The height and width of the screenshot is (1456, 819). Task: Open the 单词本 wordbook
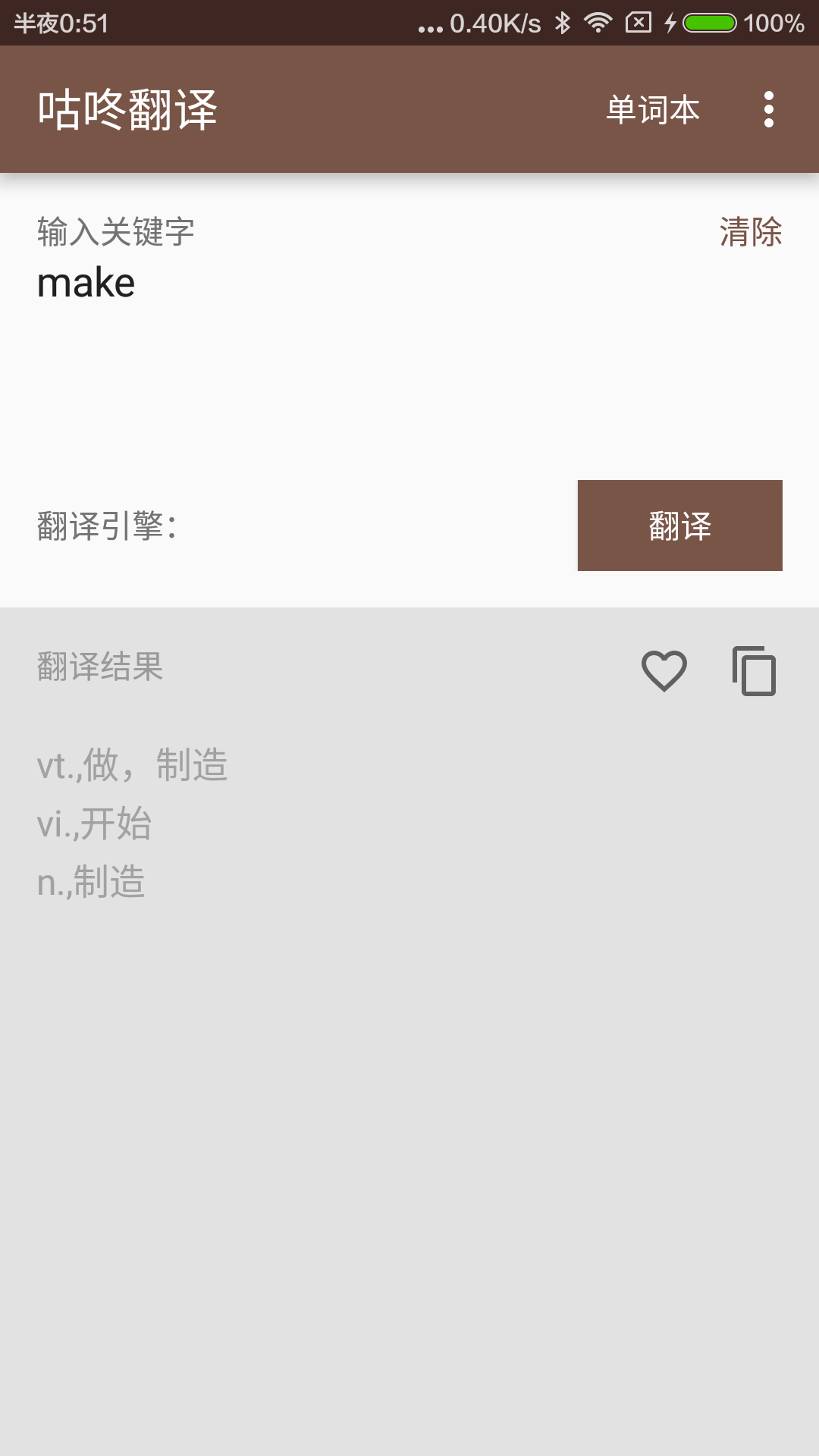654,108
